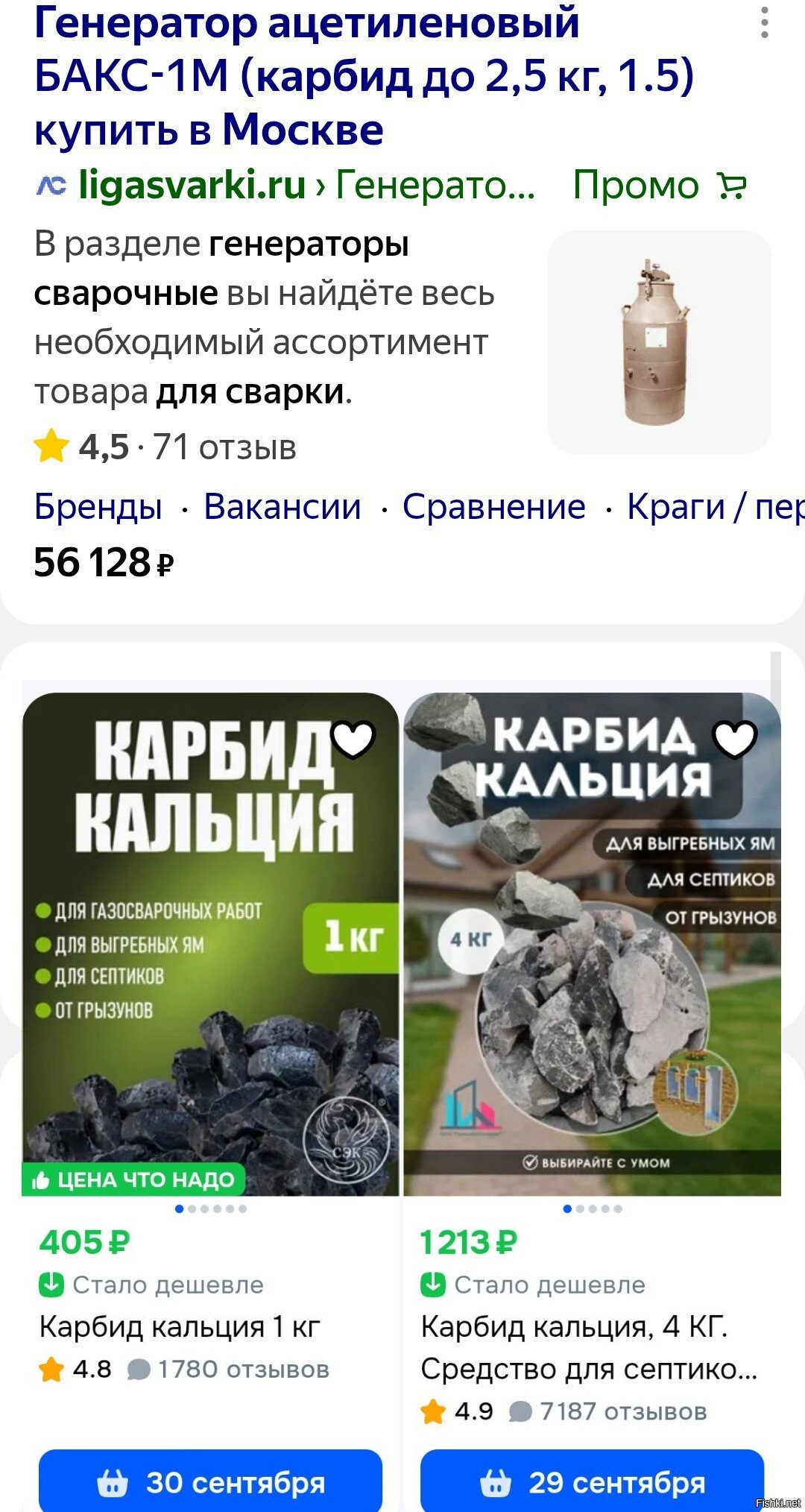Open the Карбид кальция 4 КГ product card
The image size is (805, 1512).
point(589,1347)
